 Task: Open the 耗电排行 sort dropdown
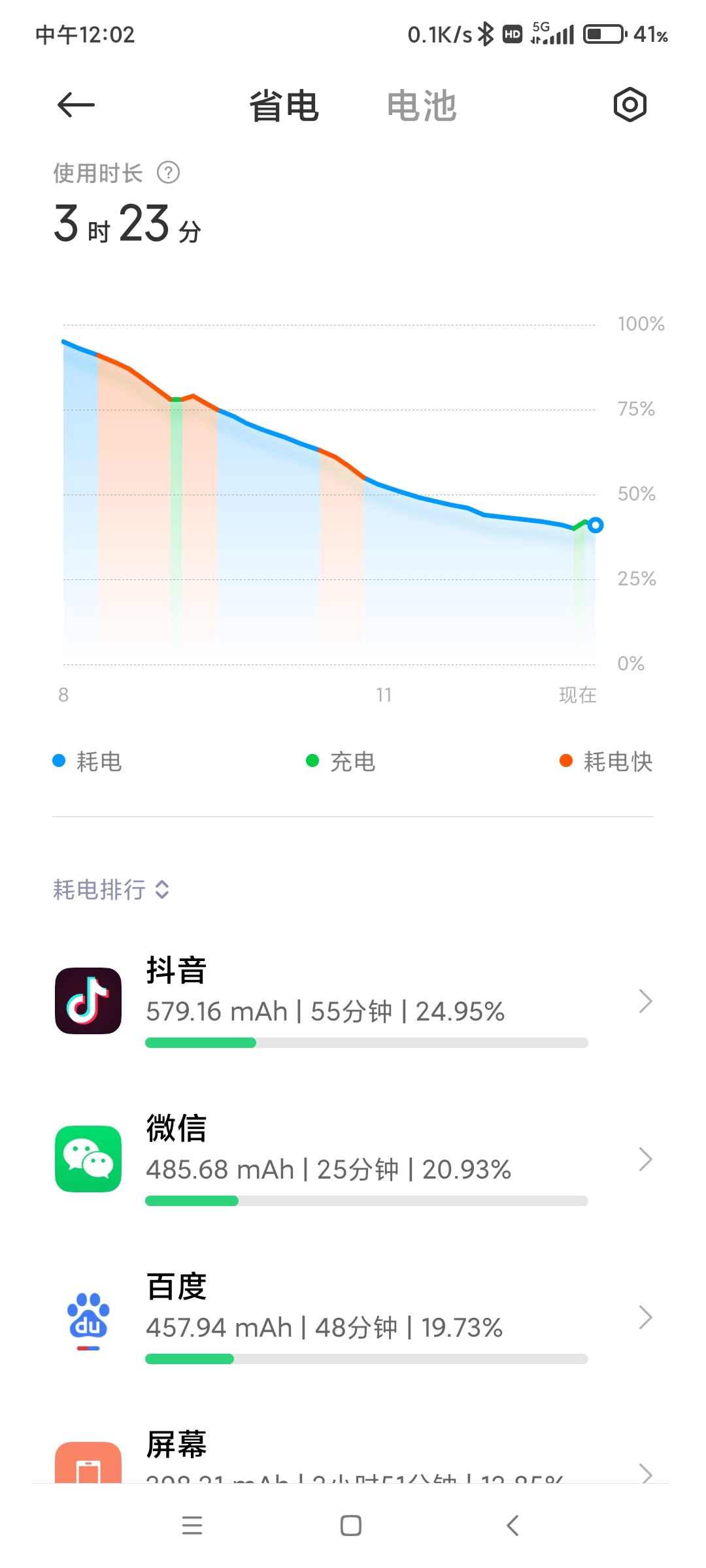111,889
